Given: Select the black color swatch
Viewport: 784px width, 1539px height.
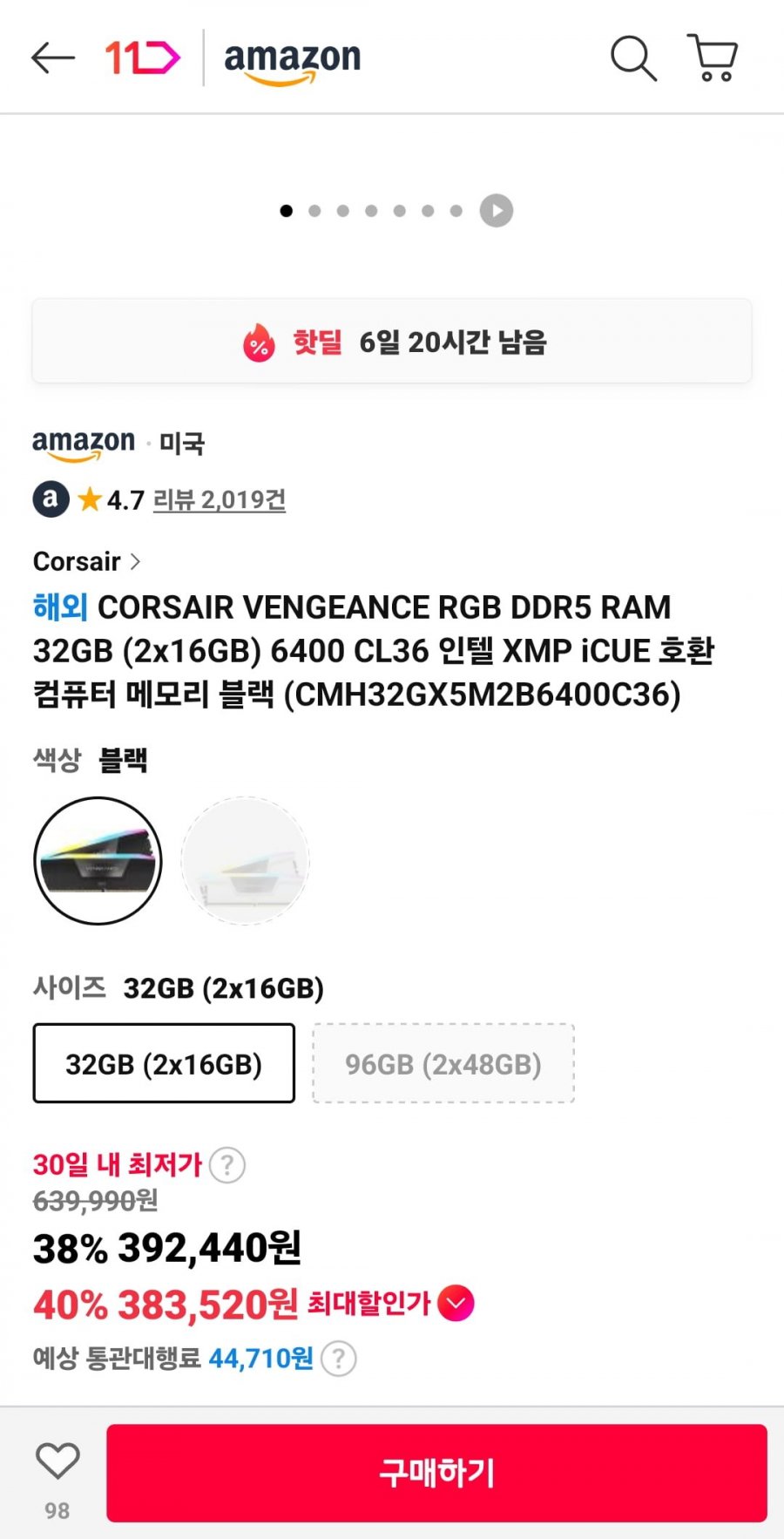Looking at the screenshot, I should (98, 861).
